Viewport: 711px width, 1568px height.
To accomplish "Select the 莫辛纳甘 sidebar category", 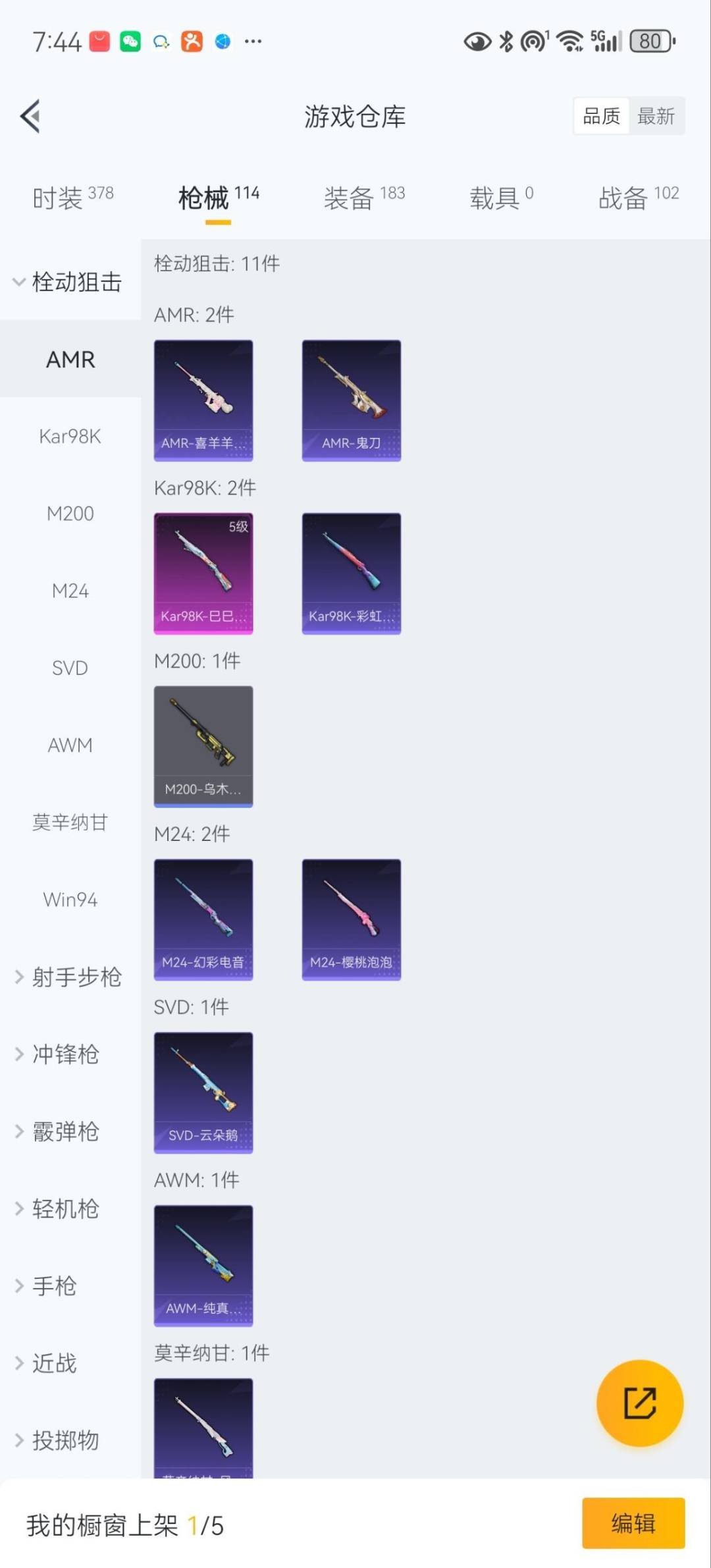I will click(x=70, y=822).
